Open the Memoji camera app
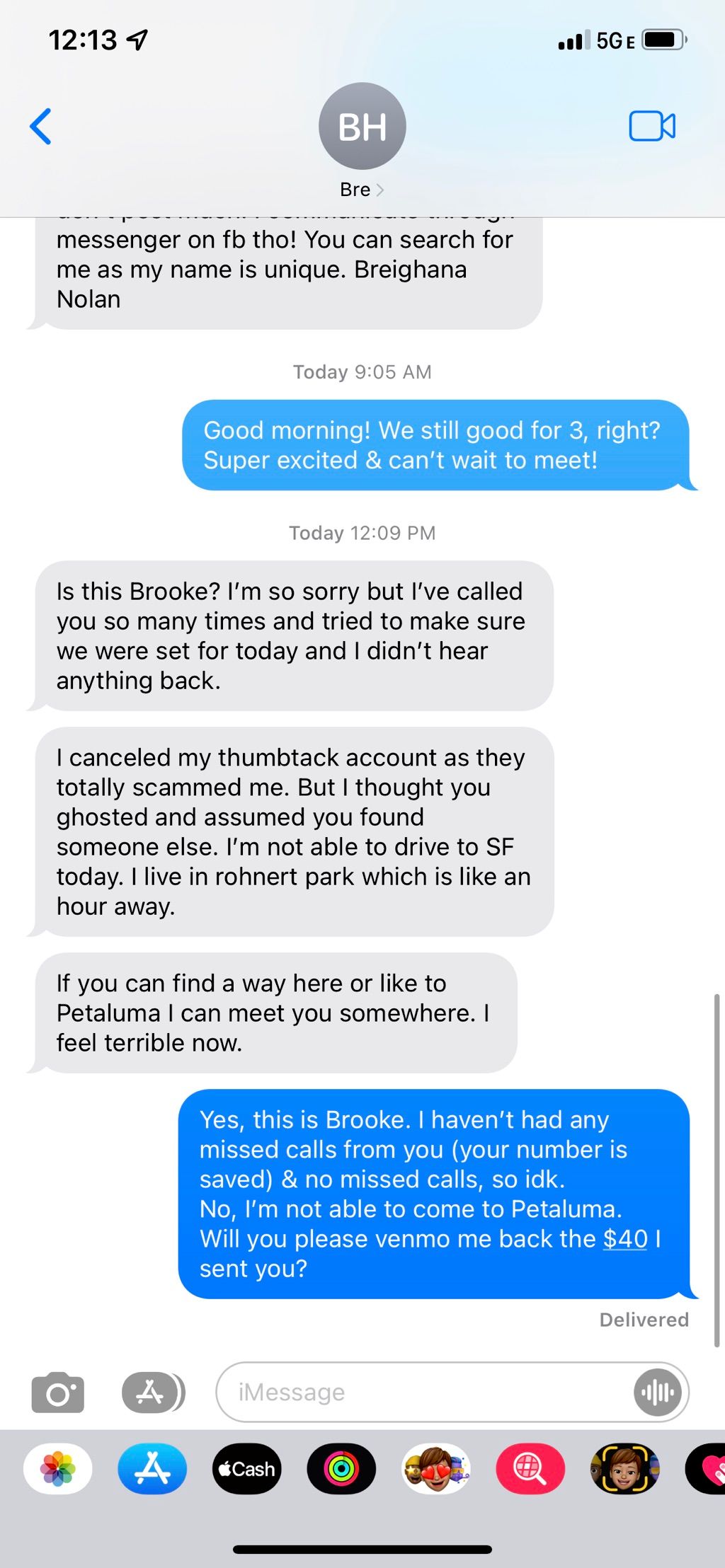725x1568 pixels. [x=625, y=1468]
